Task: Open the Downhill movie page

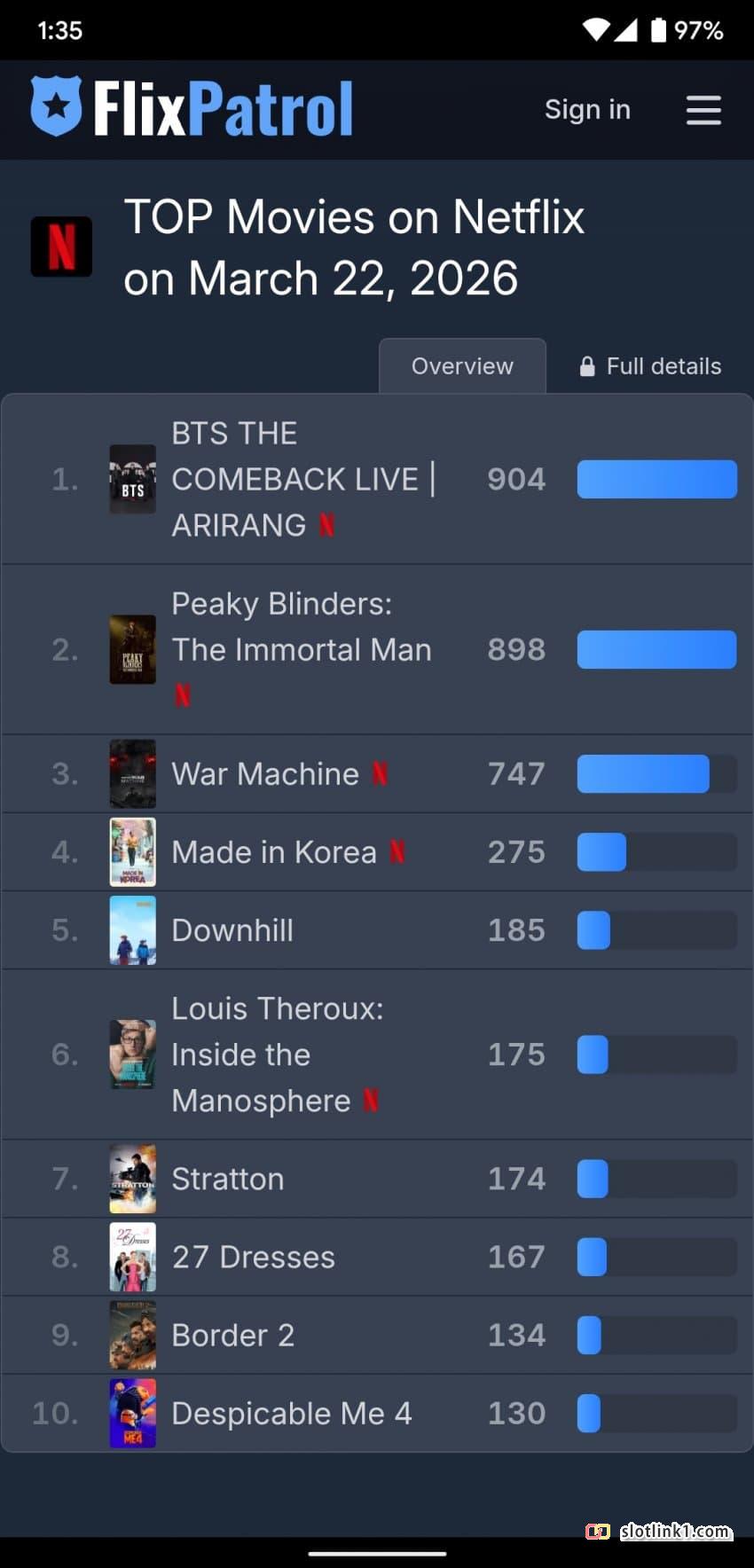Action: click(x=232, y=929)
